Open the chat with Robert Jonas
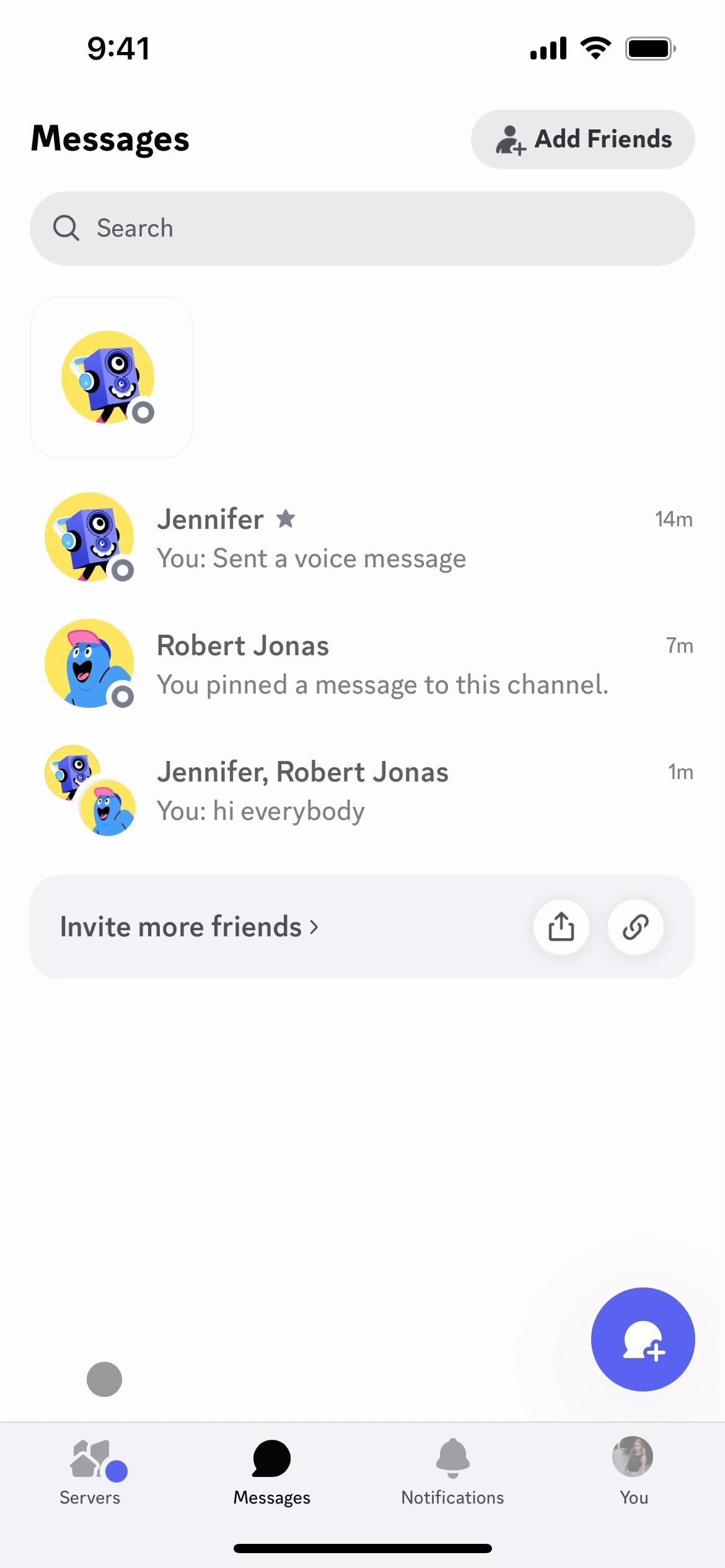Screen dimensions: 725x1568 click(362, 664)
